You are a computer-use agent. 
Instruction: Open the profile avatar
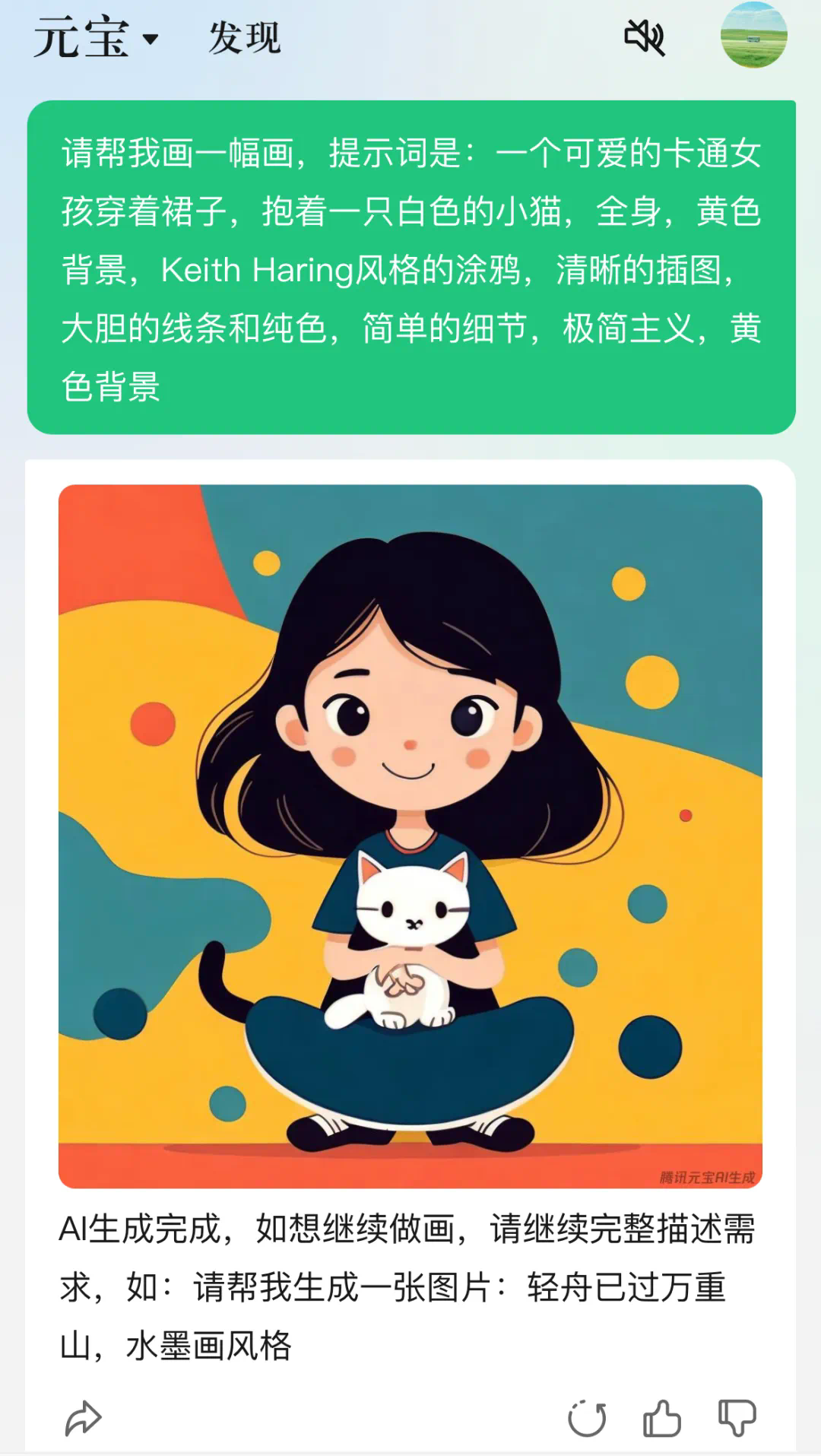(x=753, y=35)
